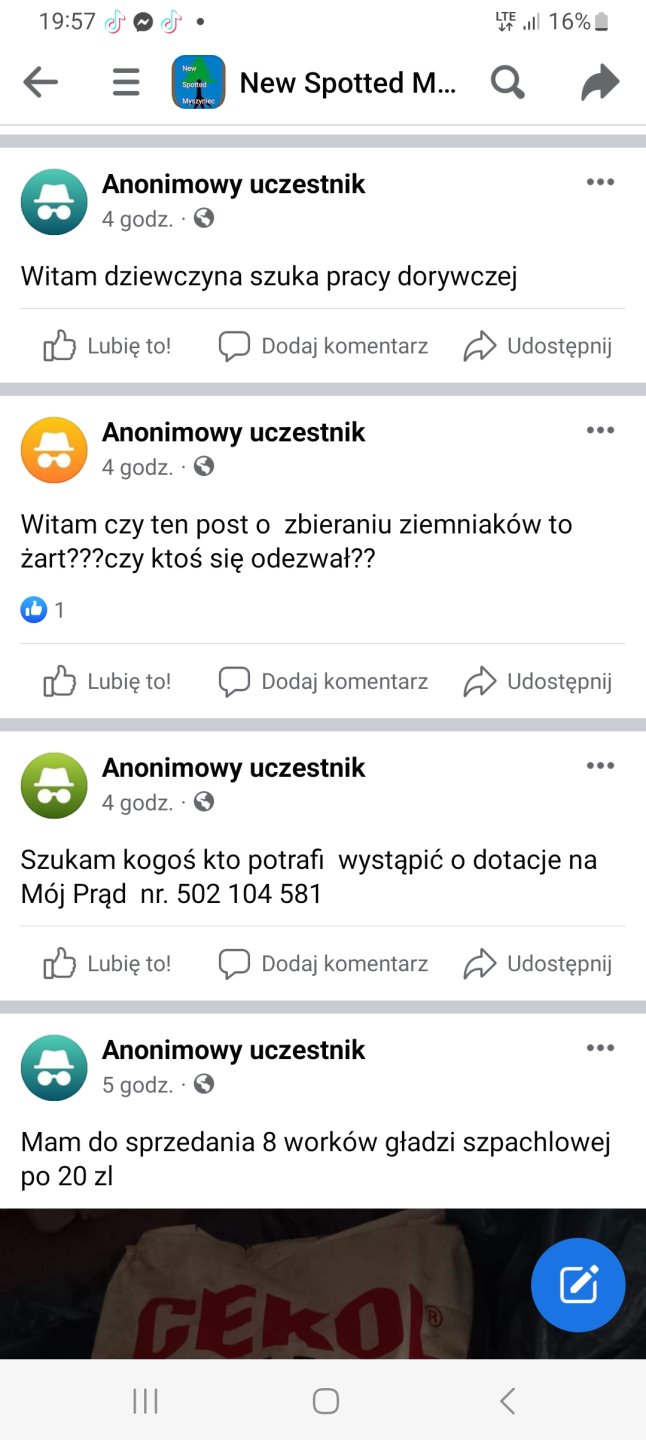646x1440 pixels.
Task: Like the post about 'pracy dorywczej'
Action: 108,346
